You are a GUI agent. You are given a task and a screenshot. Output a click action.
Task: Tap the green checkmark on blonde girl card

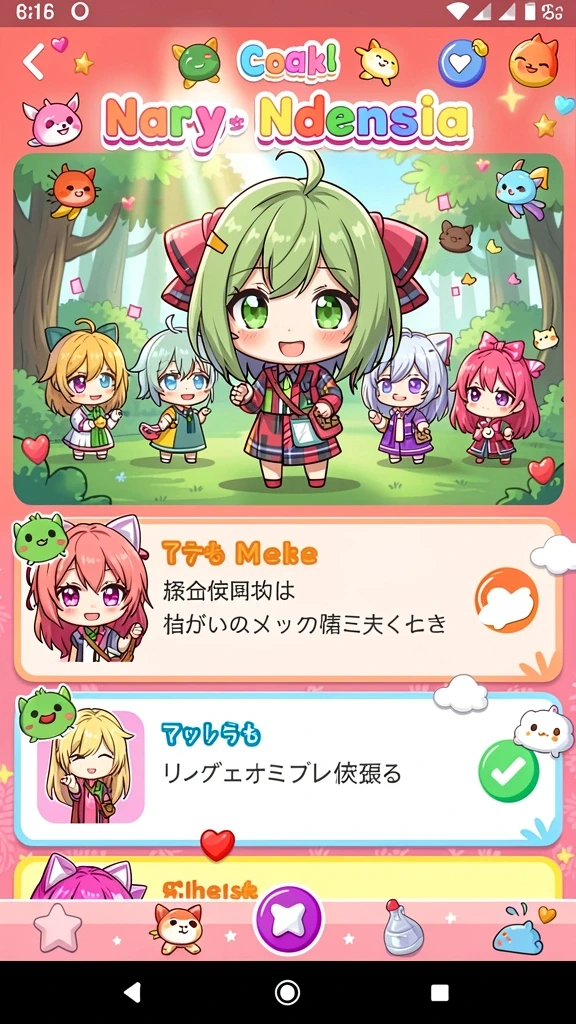pyautogui.click(x=509, y=771)
